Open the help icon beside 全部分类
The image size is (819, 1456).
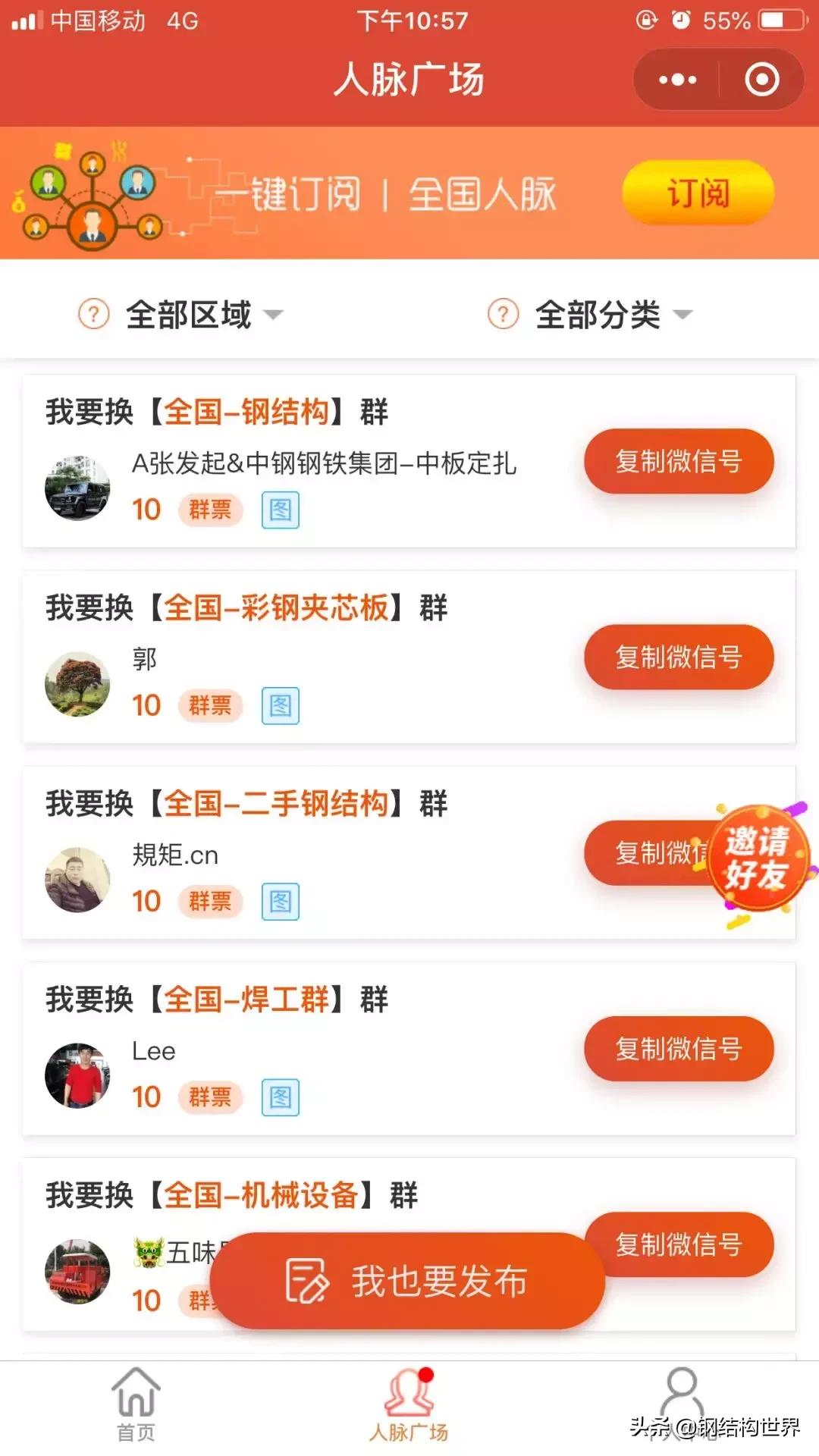pos(500,313)
